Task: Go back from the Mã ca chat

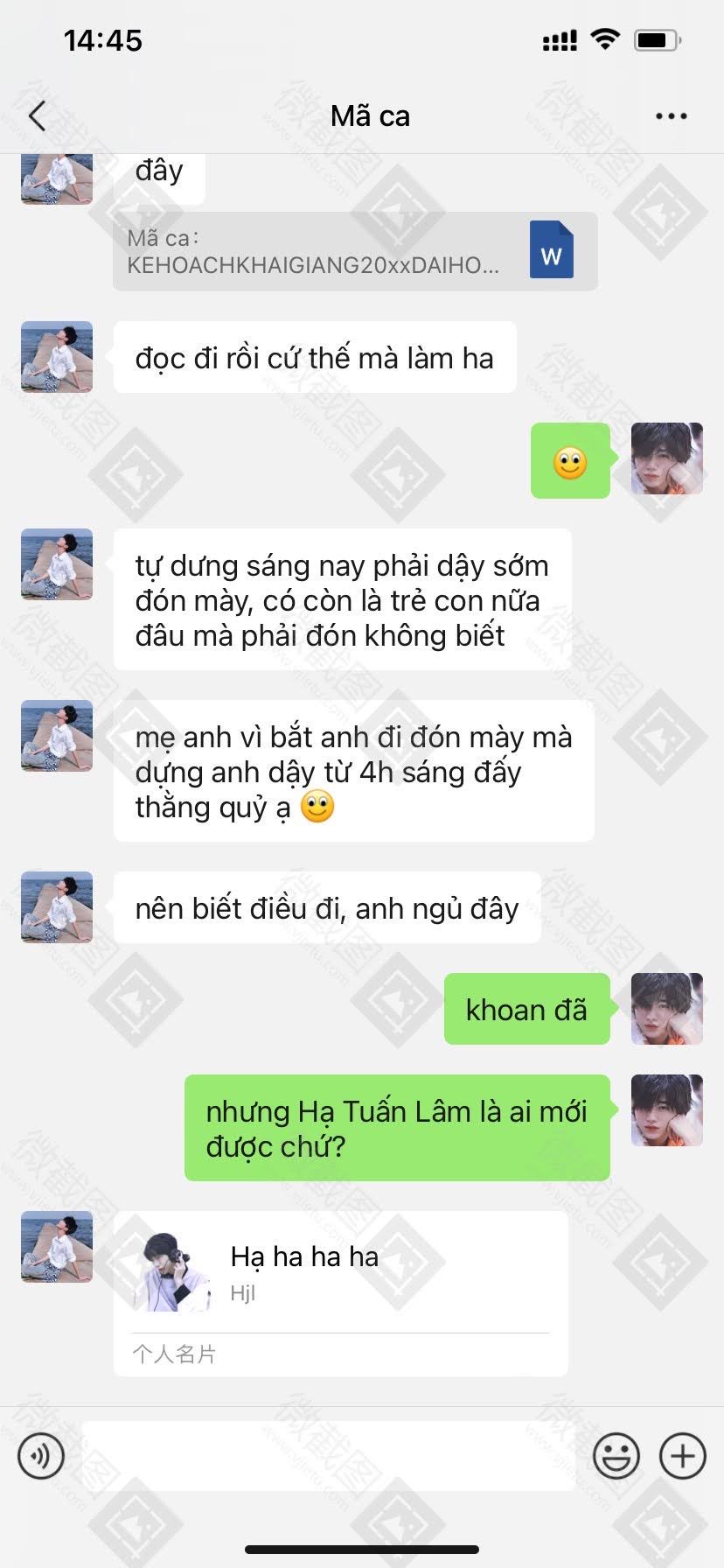Action: 37,115
